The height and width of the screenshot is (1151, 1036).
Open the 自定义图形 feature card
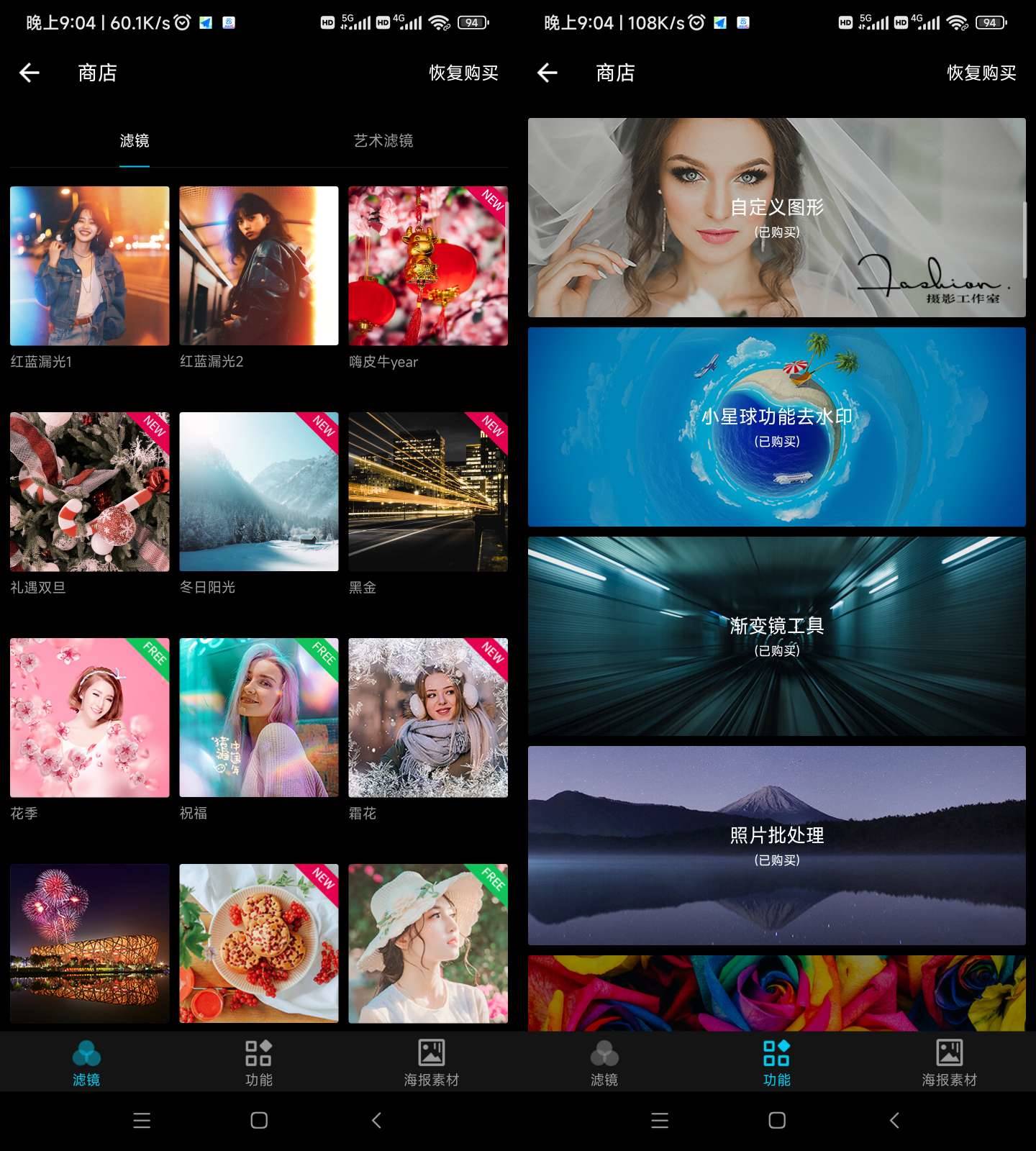pos(777,217)
